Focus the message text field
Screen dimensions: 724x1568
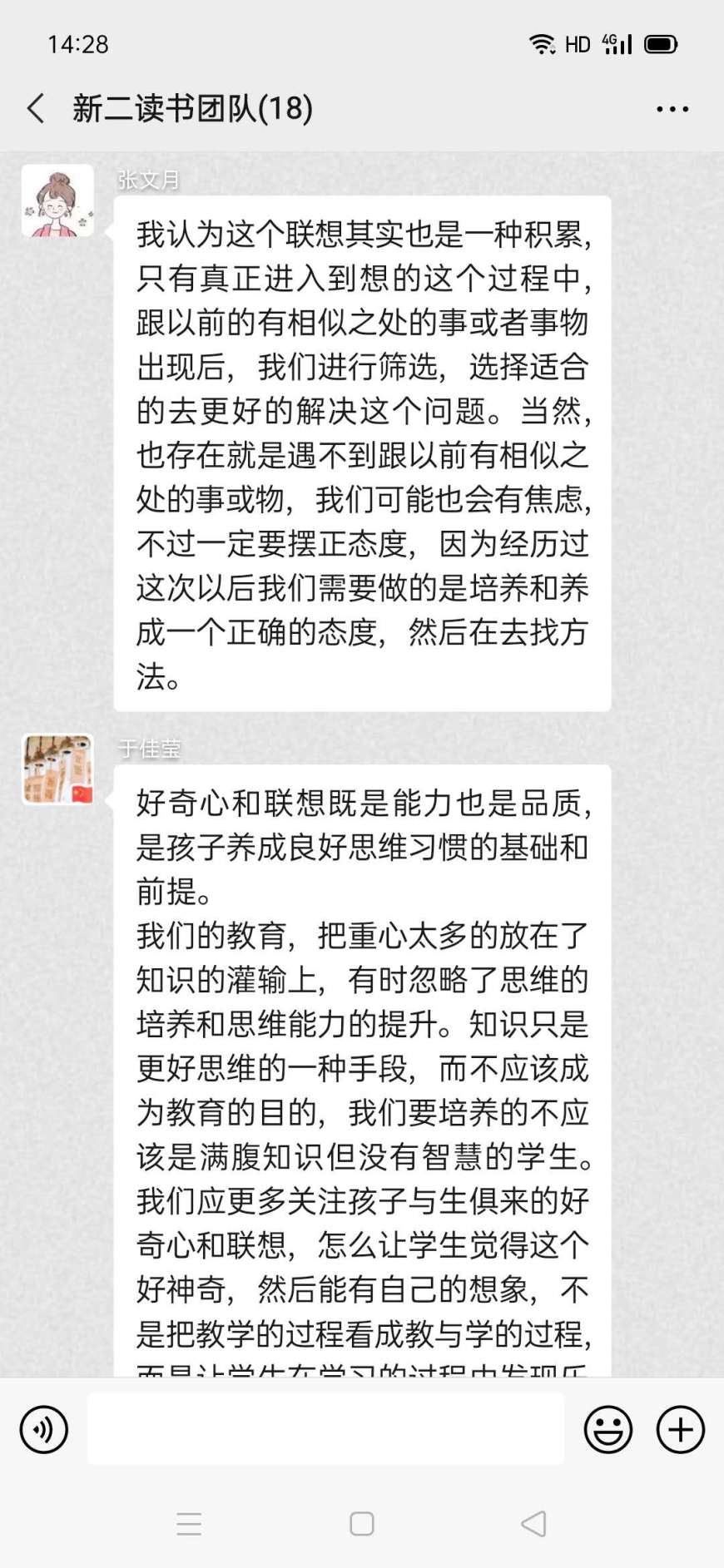[325, 1429]
